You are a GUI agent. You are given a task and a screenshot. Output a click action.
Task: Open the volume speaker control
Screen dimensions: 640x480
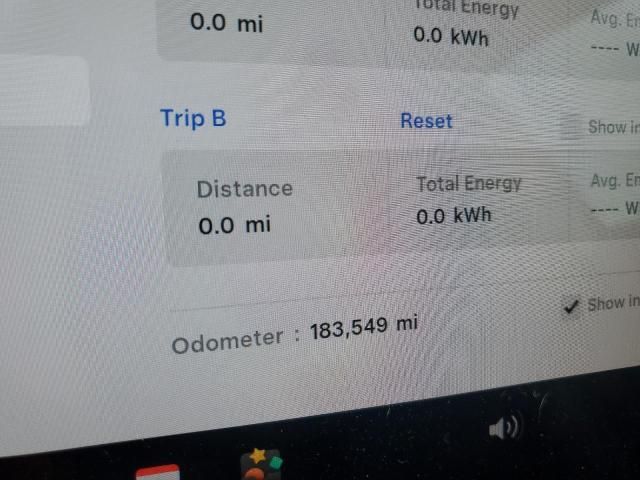pyautogui.click(x=504, y=428)
